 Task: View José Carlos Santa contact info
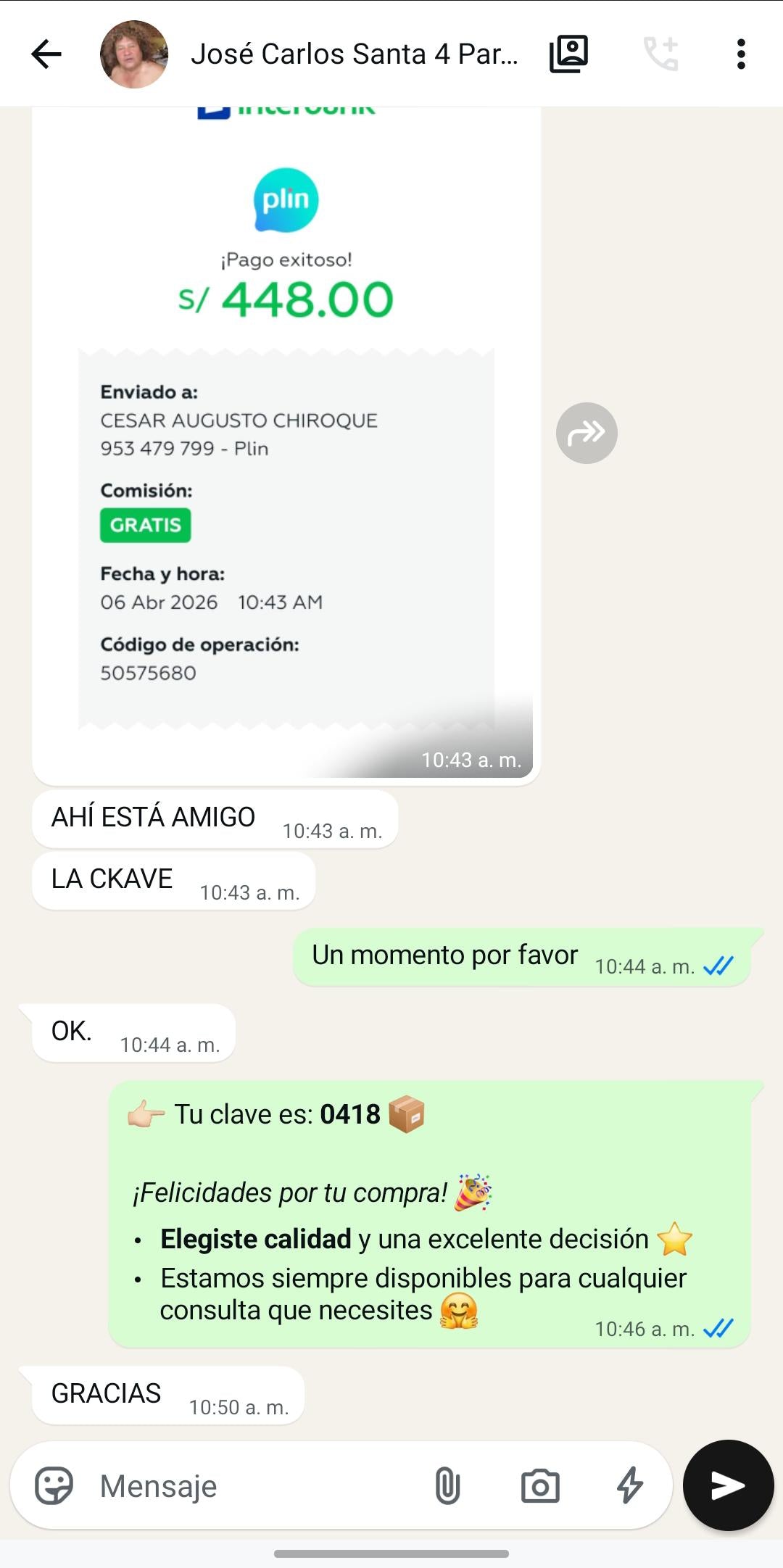coord(354,54)
